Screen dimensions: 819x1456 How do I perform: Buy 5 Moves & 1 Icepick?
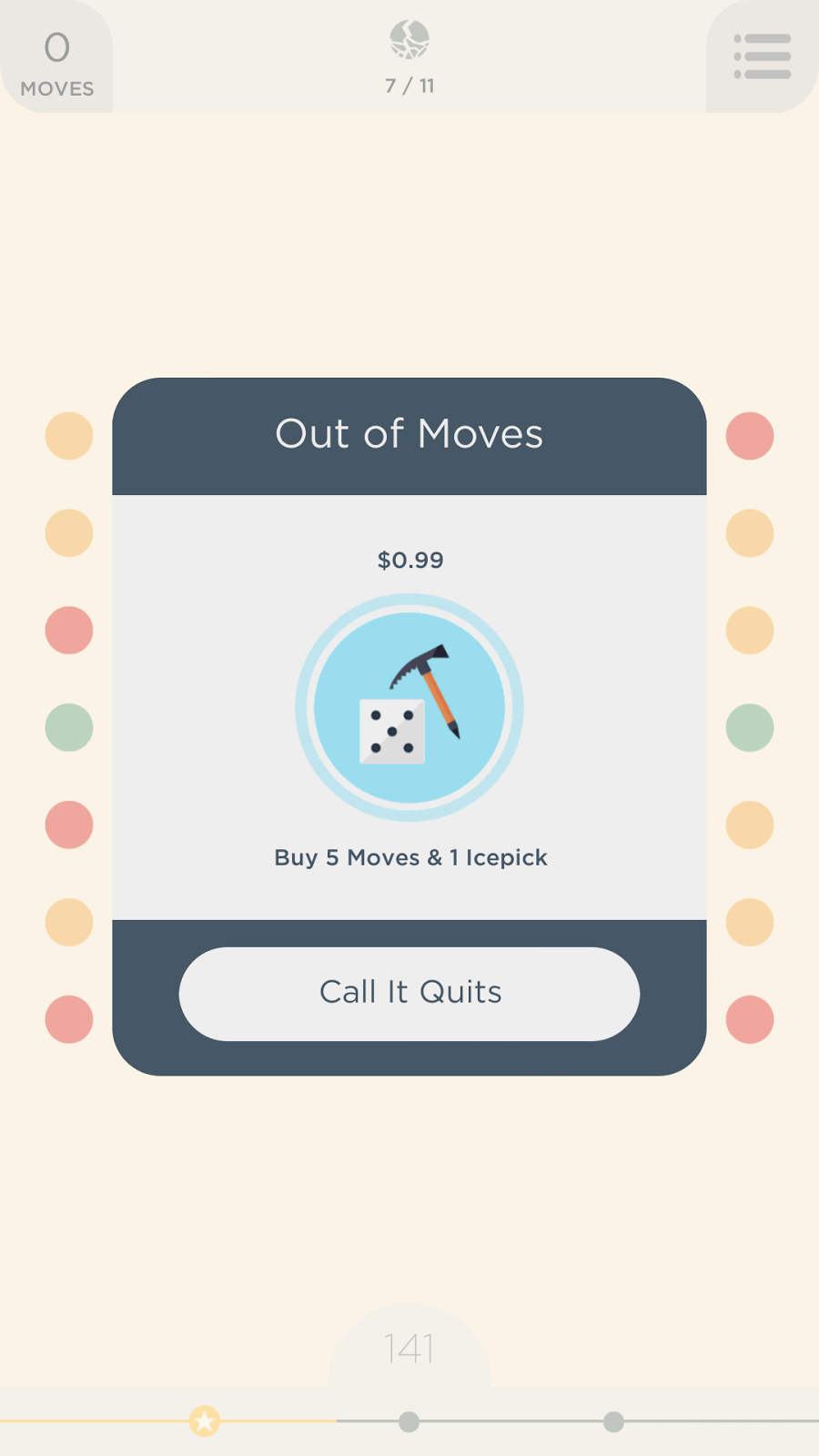point(409,708)
